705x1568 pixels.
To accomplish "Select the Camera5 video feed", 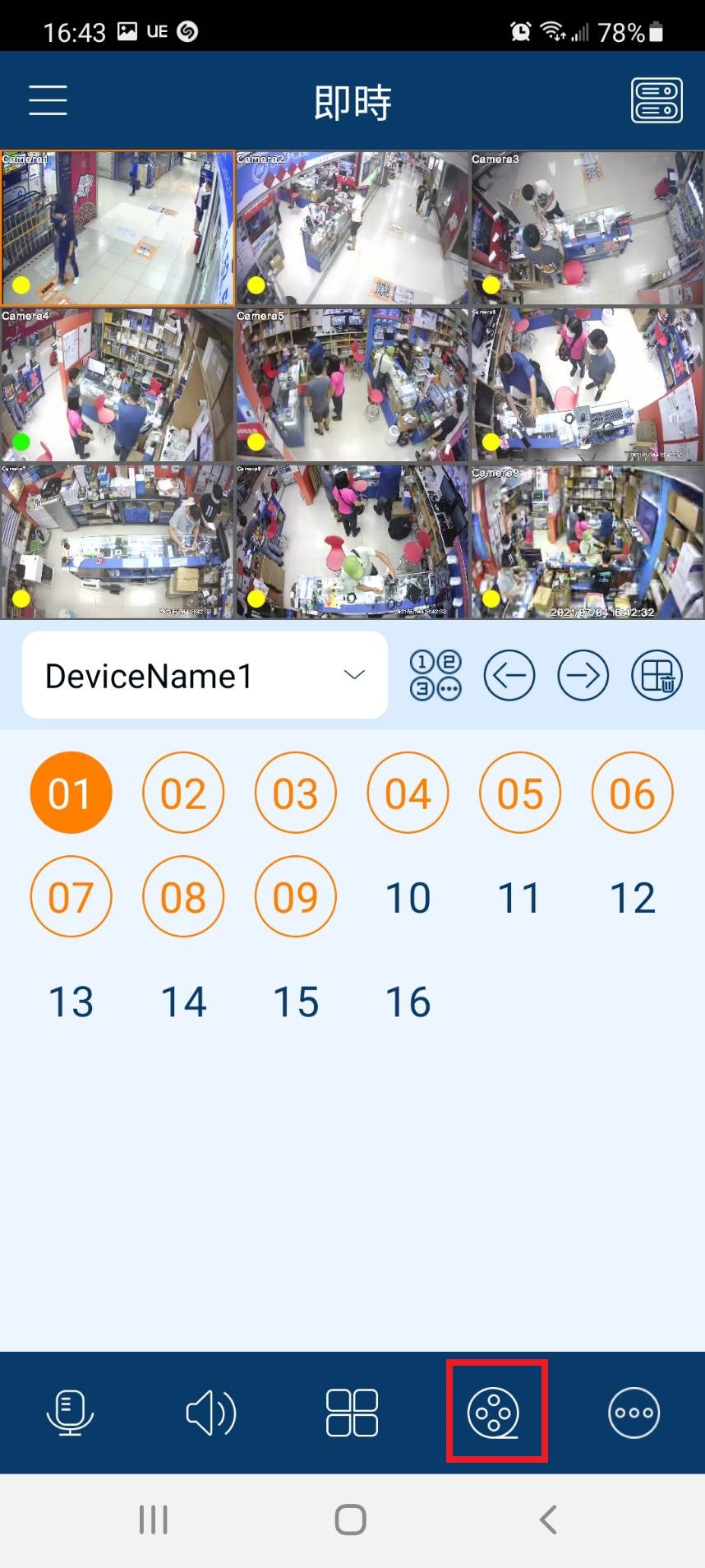I will (352, 385).
